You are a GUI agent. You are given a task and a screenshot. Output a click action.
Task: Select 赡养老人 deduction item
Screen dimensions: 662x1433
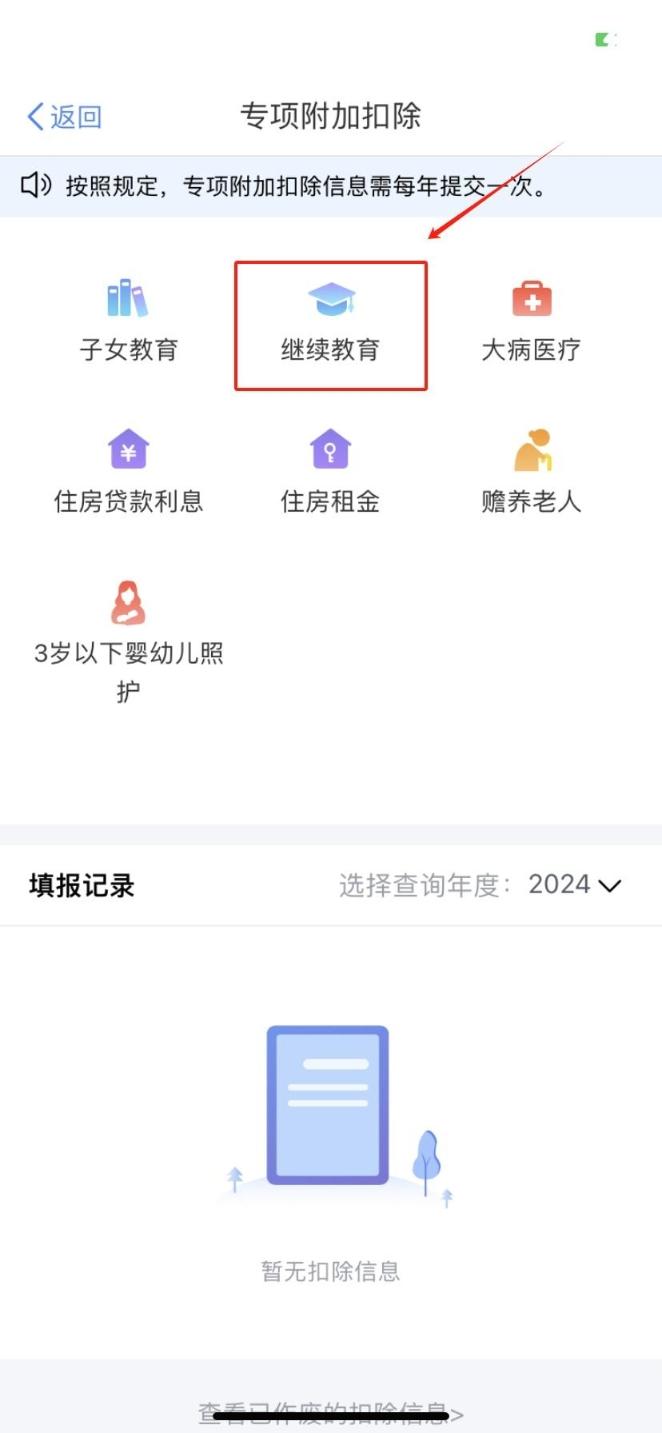[531, 472]
